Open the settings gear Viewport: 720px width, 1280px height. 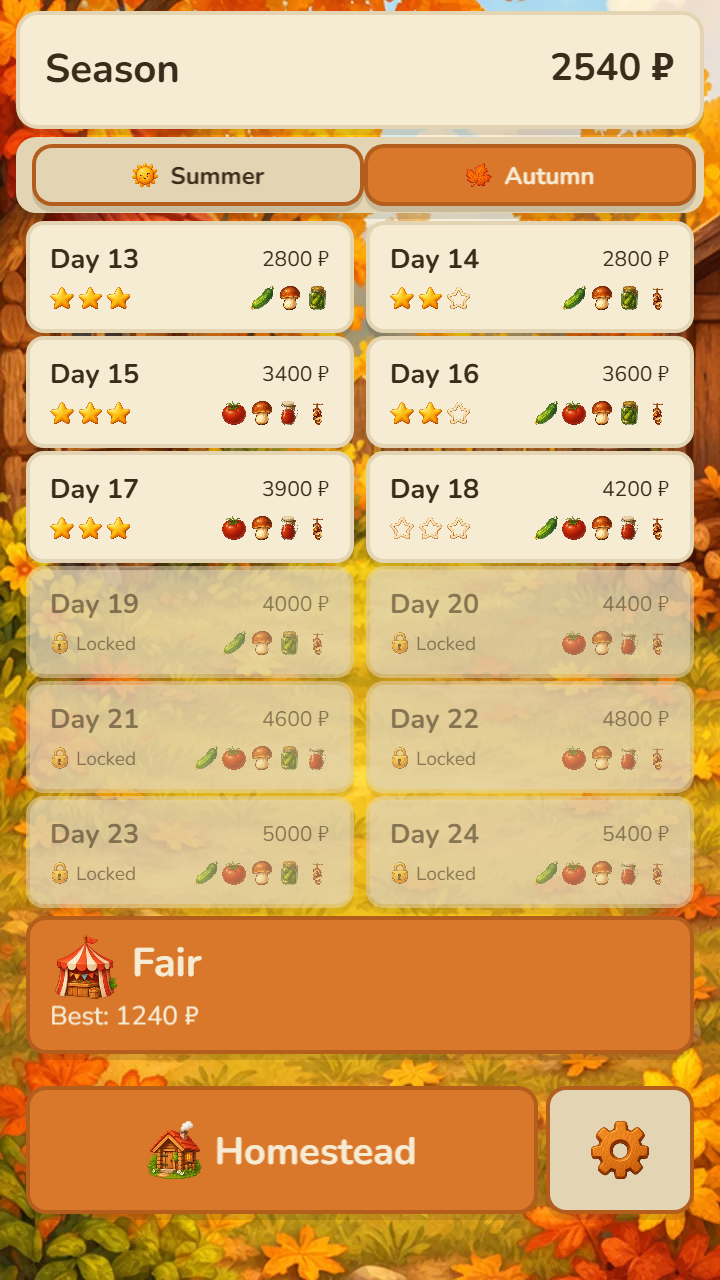tap(620, 1150)
